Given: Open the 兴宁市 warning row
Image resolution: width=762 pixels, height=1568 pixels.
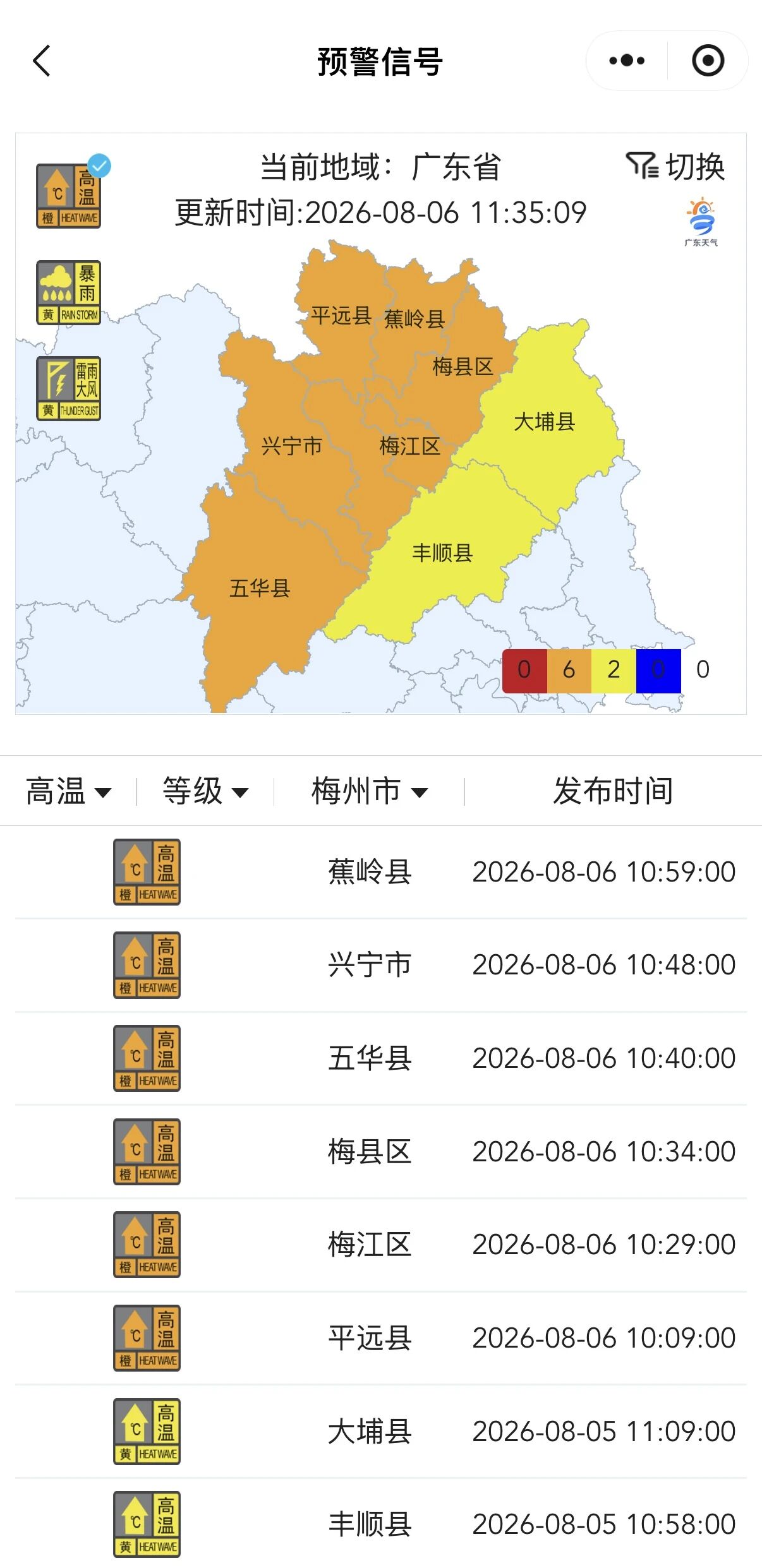Looking at the screenshot, I should (381, 965).
